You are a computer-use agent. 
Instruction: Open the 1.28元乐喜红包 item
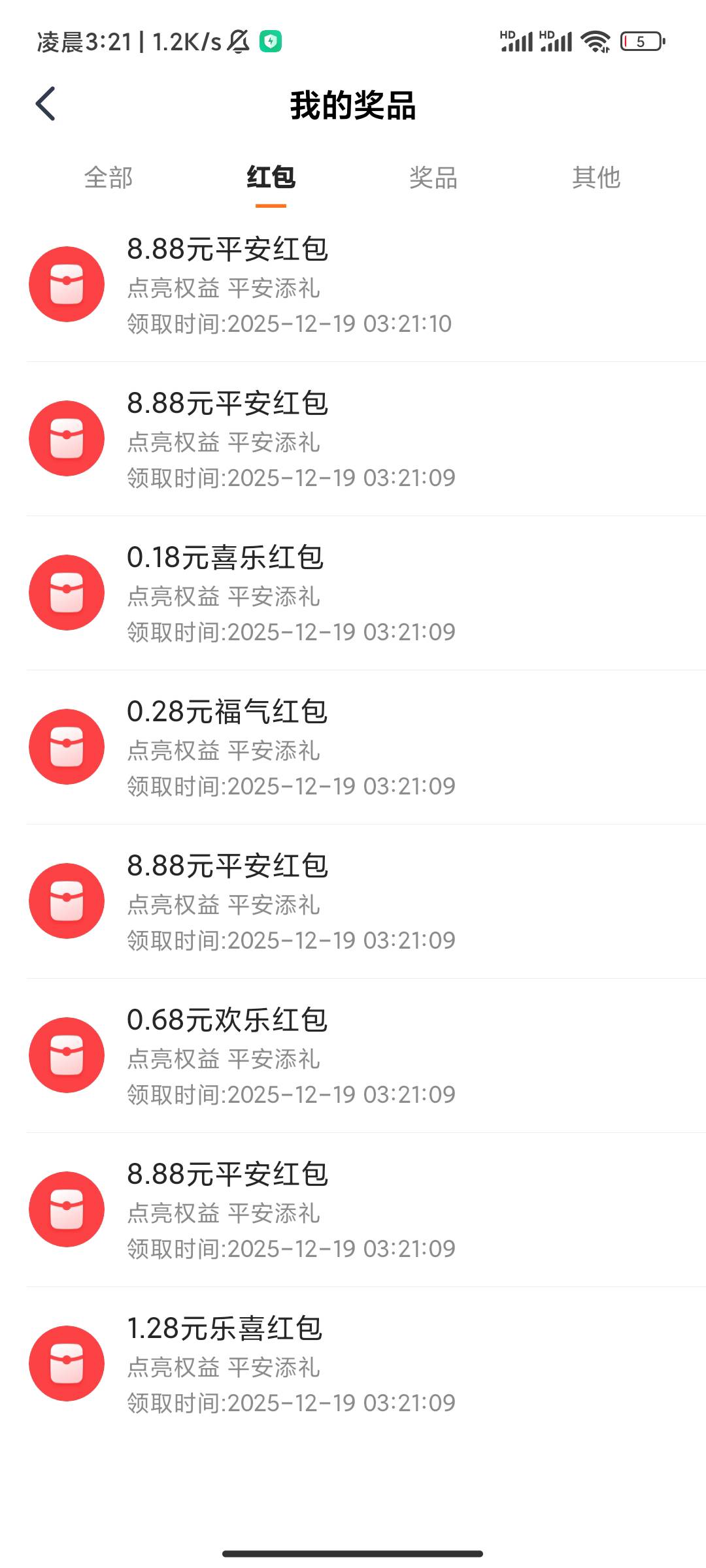[x=353, y=1364]
